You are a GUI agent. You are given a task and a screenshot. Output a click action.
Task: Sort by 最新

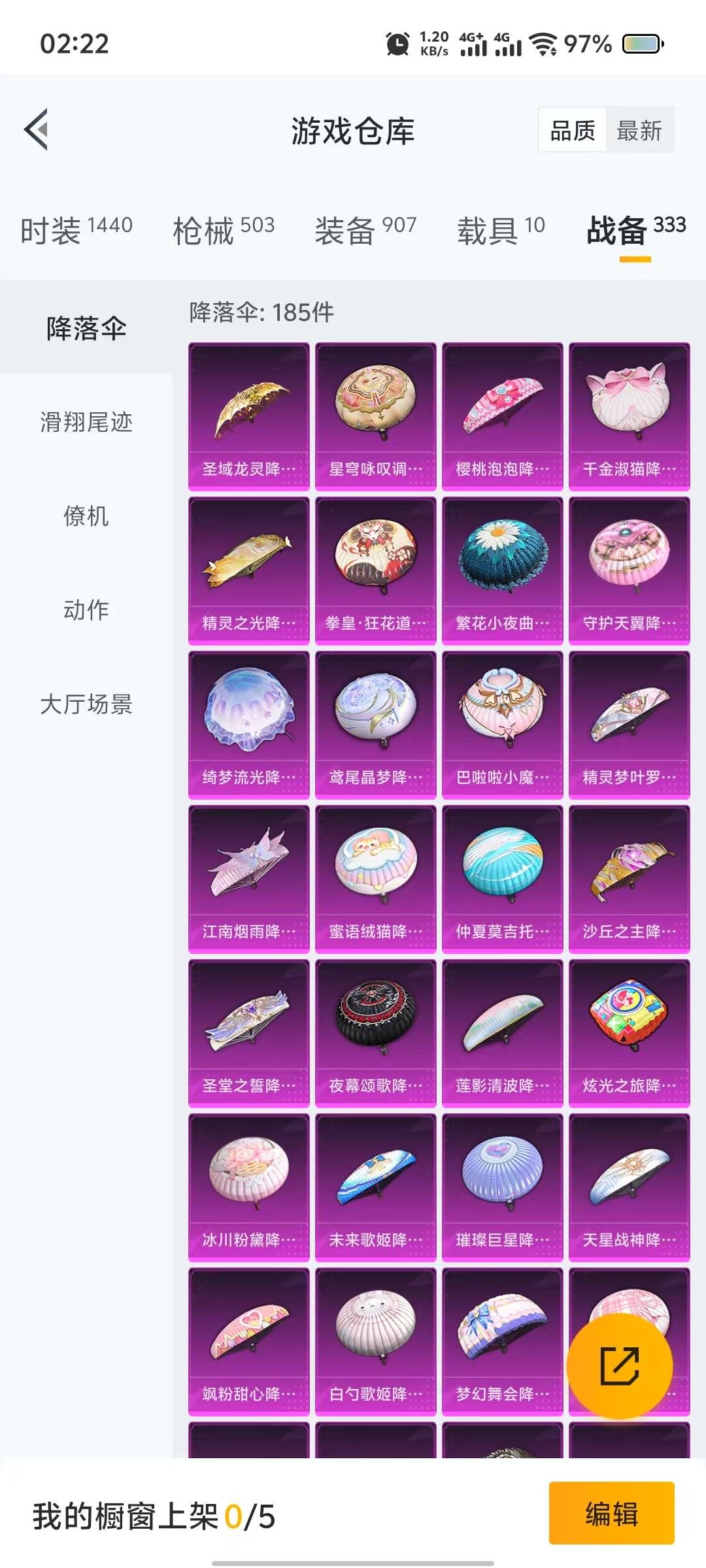point(639,131)
